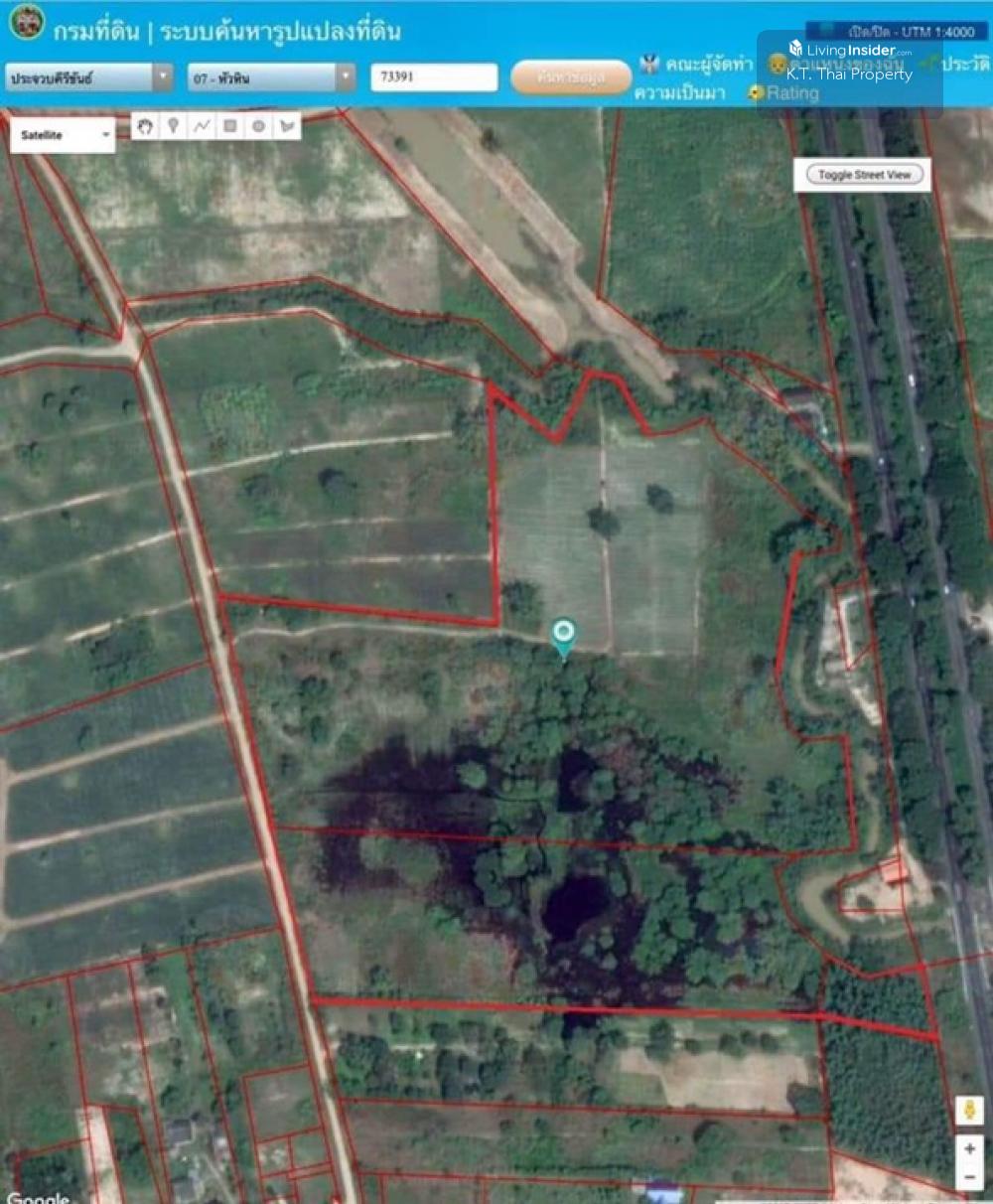Select the polygon drawing tool

pos(287,125)
